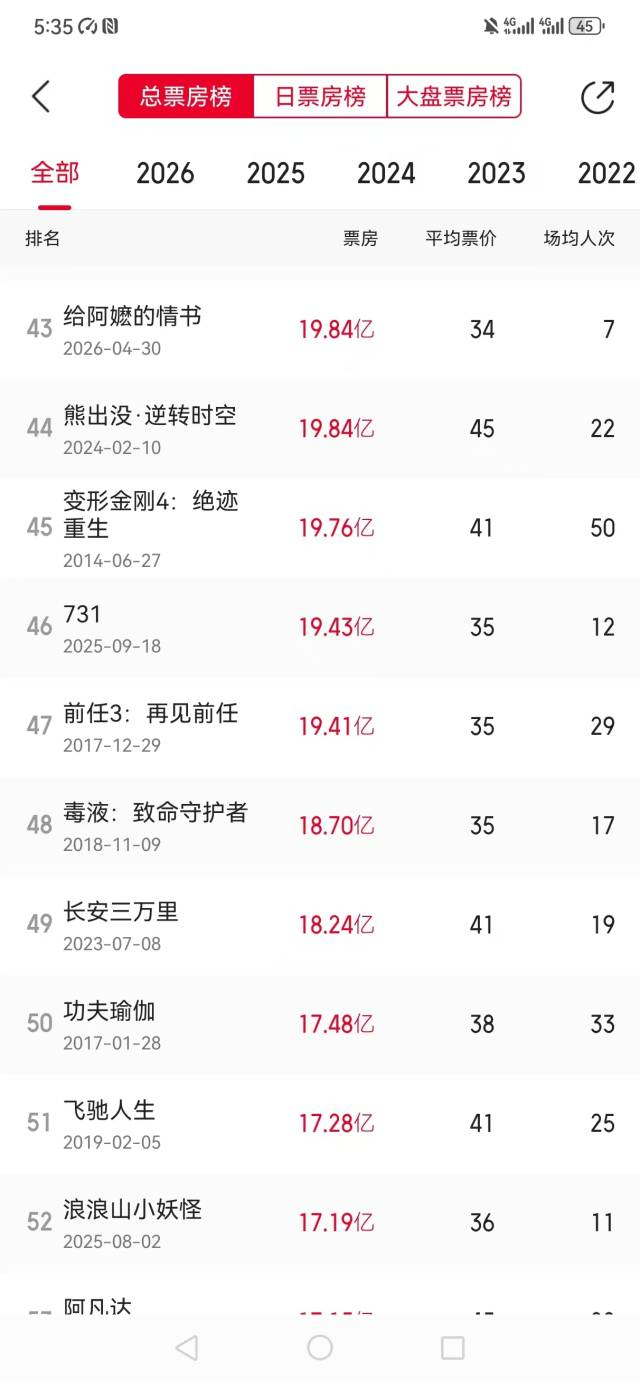Open the 功夫瑜伽 entry

click(x=320, y=1024)
